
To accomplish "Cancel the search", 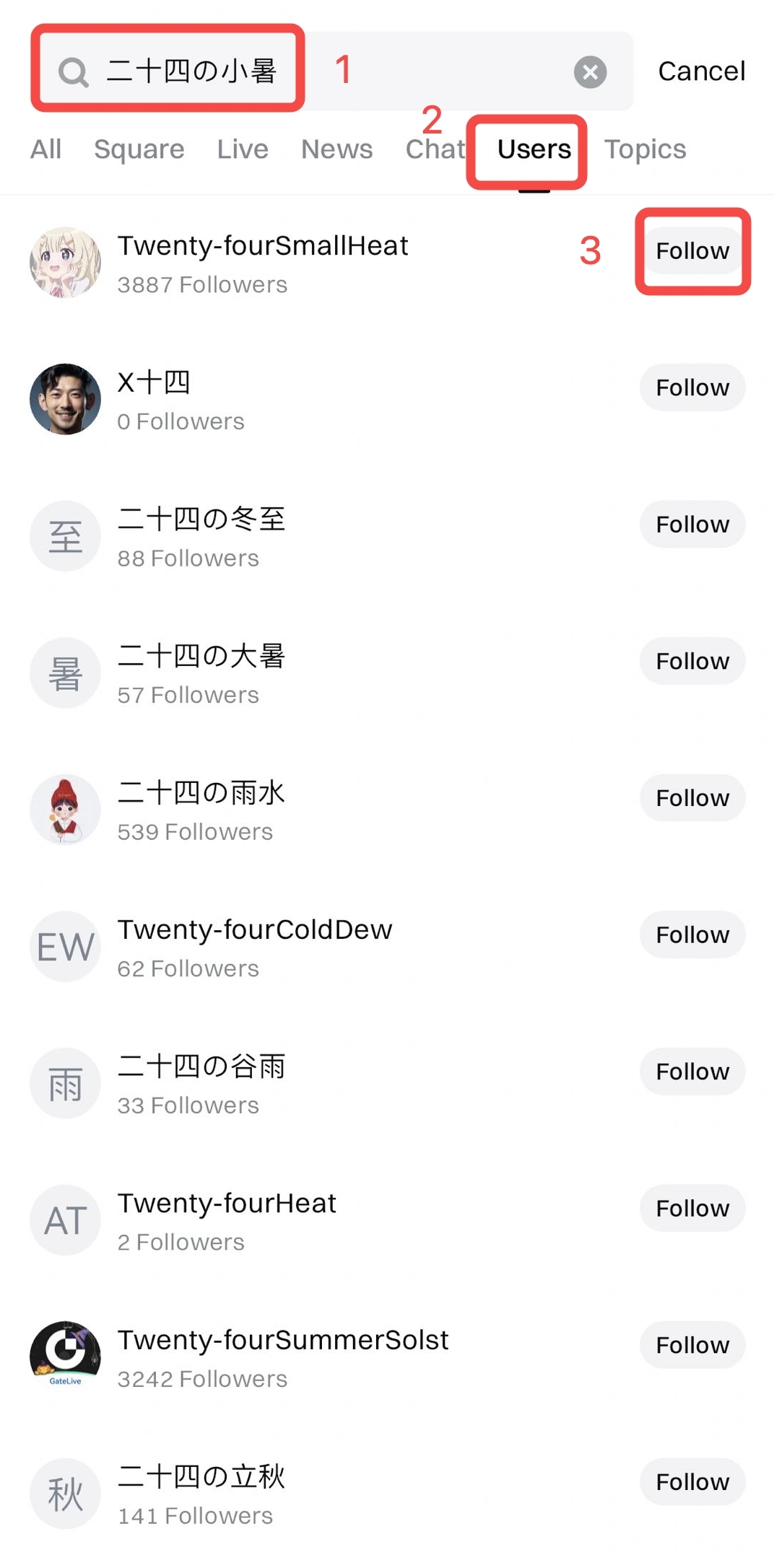I will pos(701,71).
